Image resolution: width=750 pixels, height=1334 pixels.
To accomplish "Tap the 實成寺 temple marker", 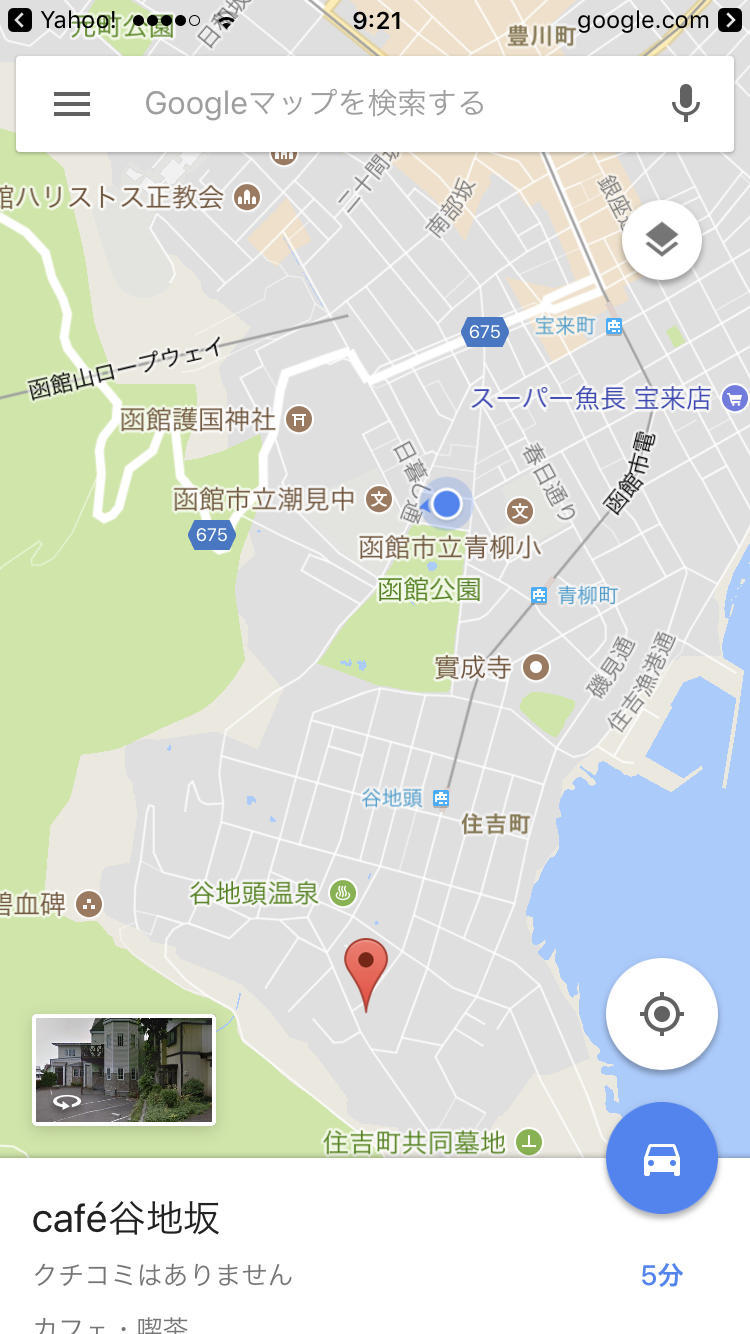I will 536,666.
